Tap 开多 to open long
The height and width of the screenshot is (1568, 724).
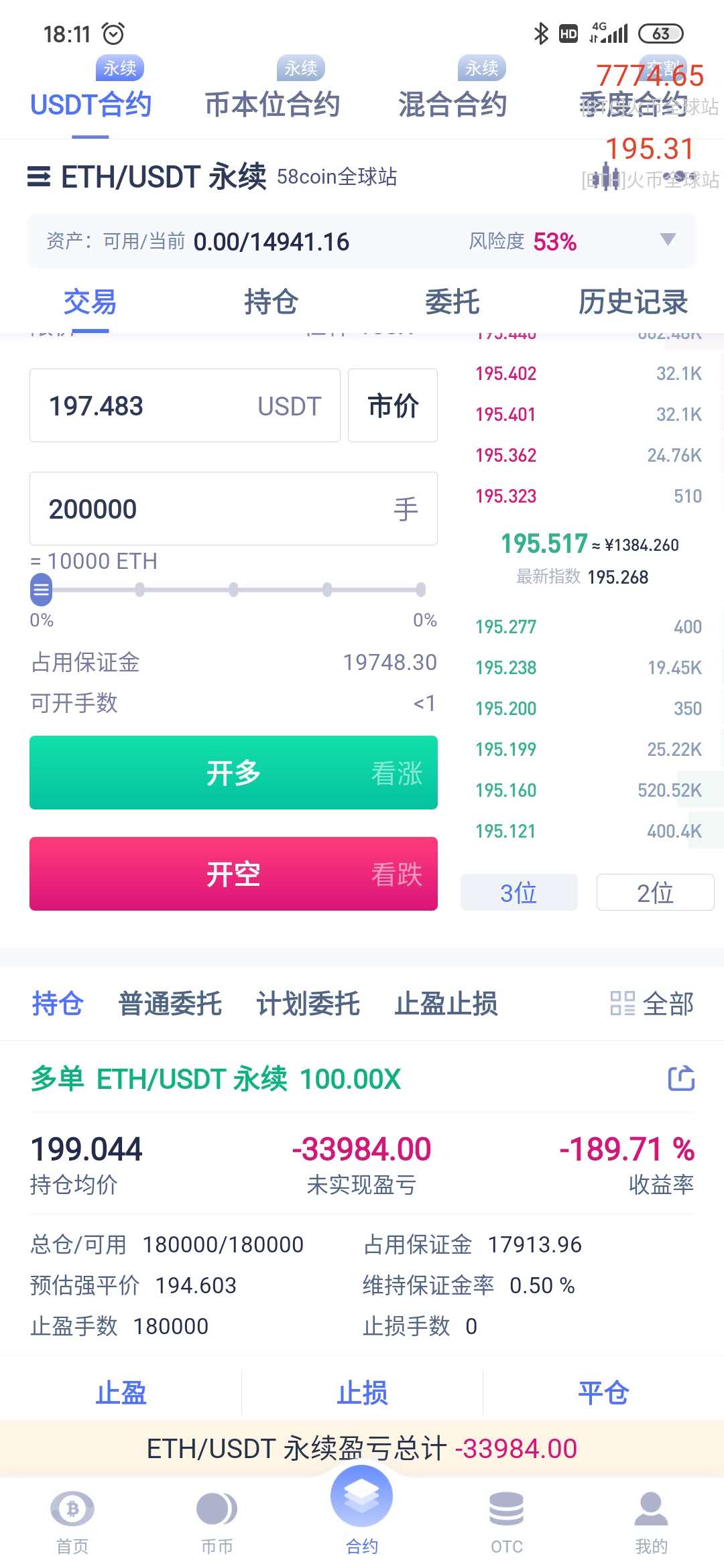[x=233, y=773]
